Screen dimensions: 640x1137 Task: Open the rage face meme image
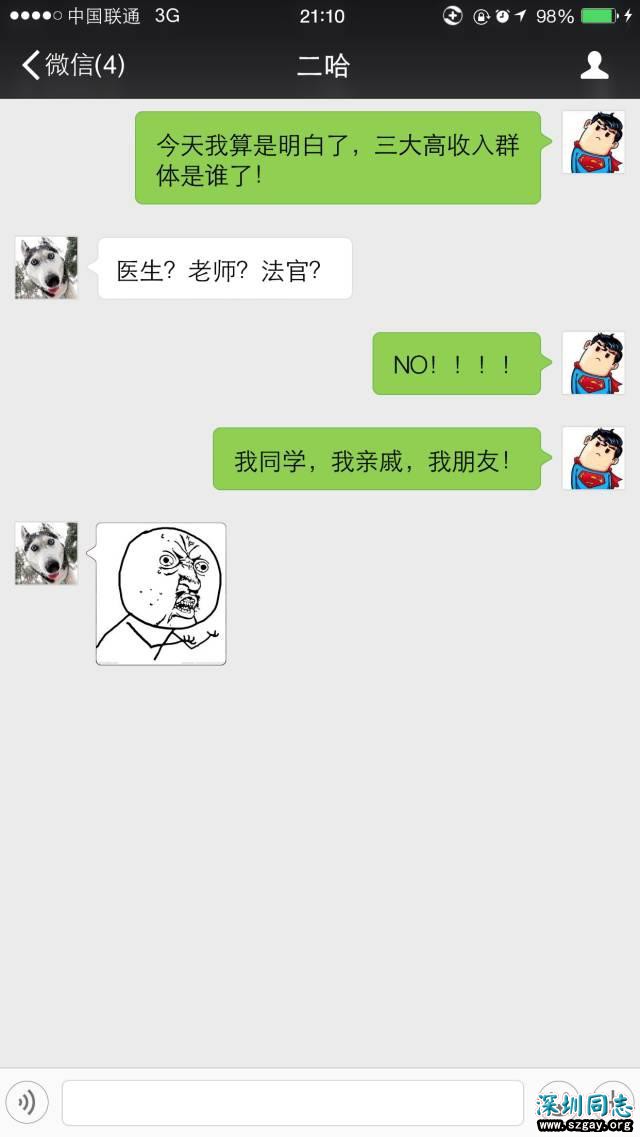tap(161, 594)
